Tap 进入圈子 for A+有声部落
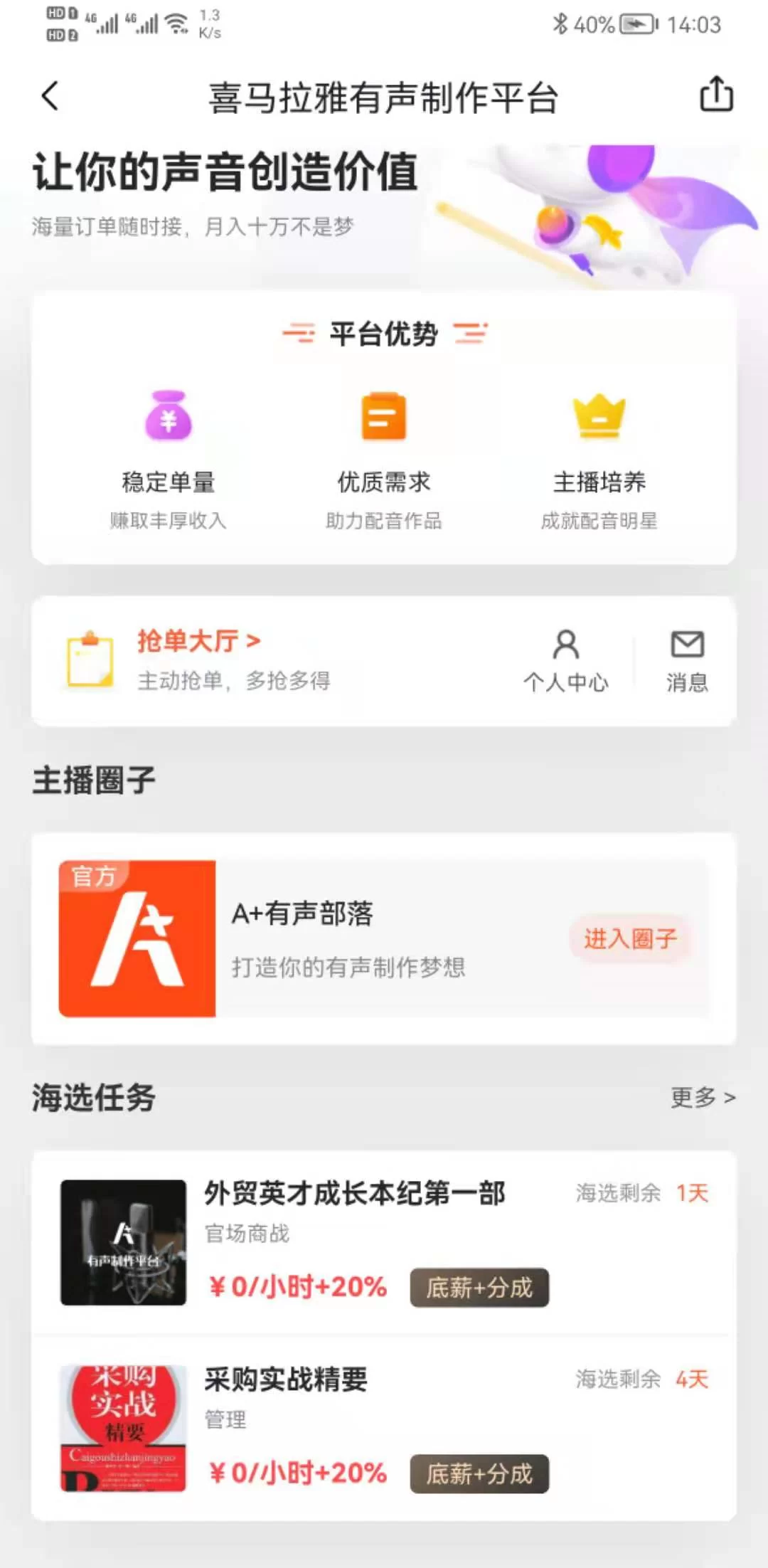768x1568 pixels. pyautogui.click(x=630, y=938)
